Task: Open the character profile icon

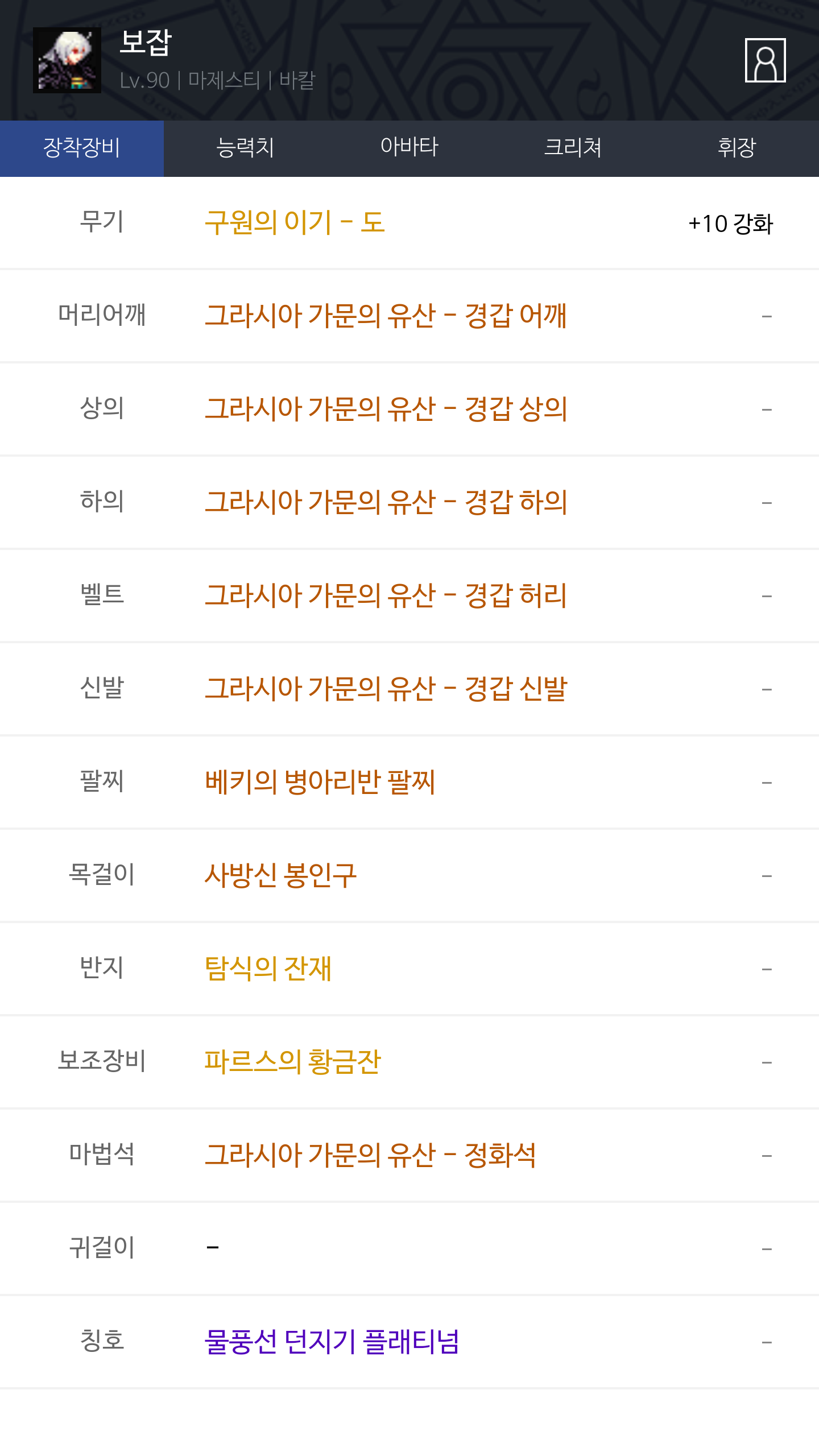Action: coord(765,60)
